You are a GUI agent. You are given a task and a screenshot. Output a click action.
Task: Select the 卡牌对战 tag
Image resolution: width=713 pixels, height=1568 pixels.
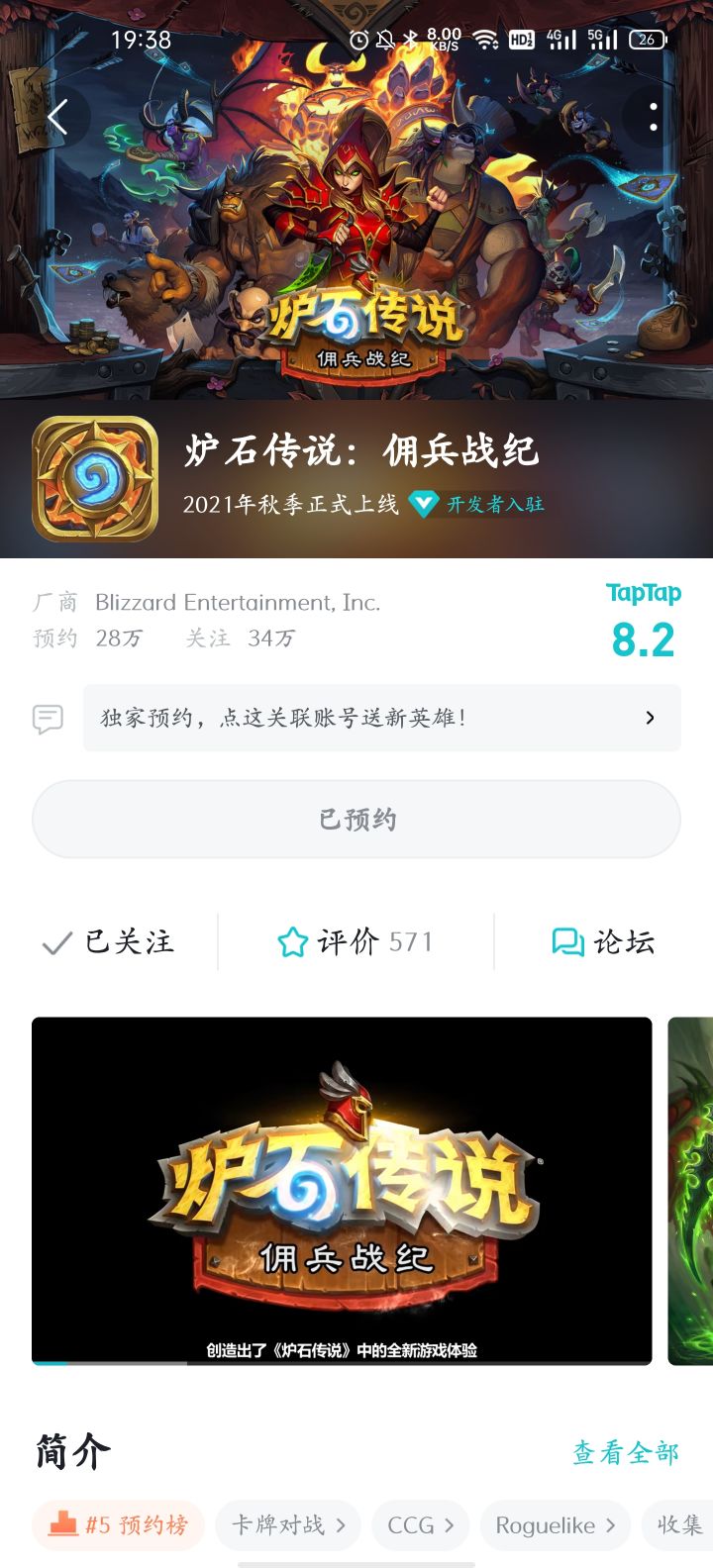pyautogui.click(x=288, y=1524)
